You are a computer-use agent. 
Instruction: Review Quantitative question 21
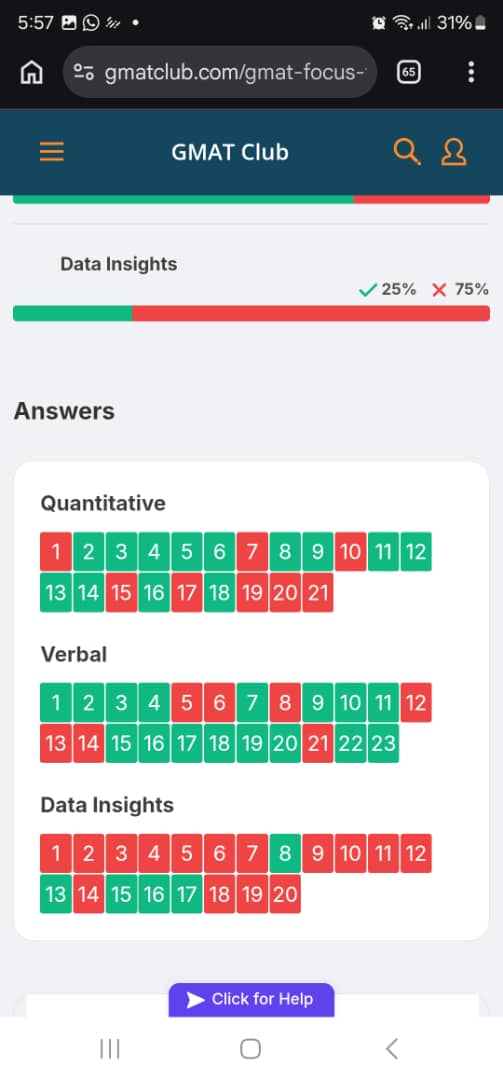[318, 592]
